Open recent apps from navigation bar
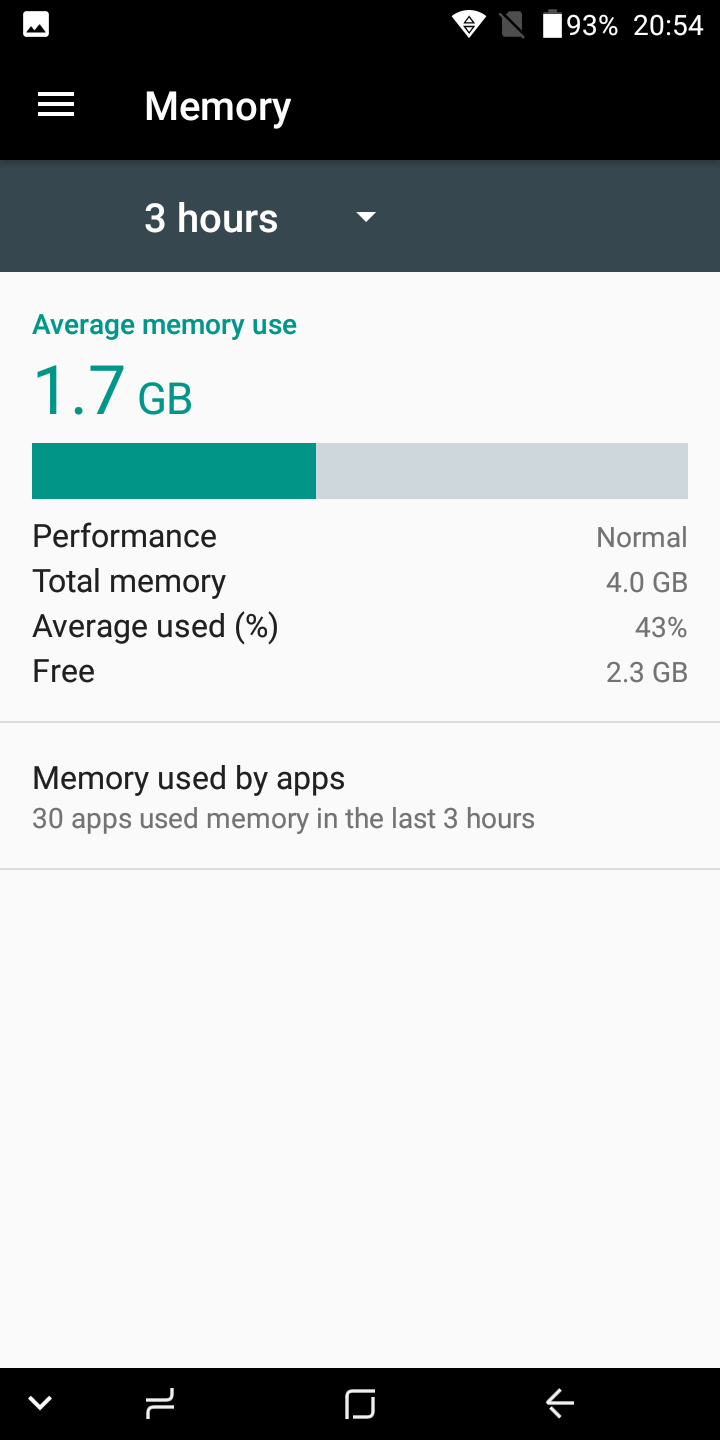This screenshot has width=720, height=1440. [160, 1404]
